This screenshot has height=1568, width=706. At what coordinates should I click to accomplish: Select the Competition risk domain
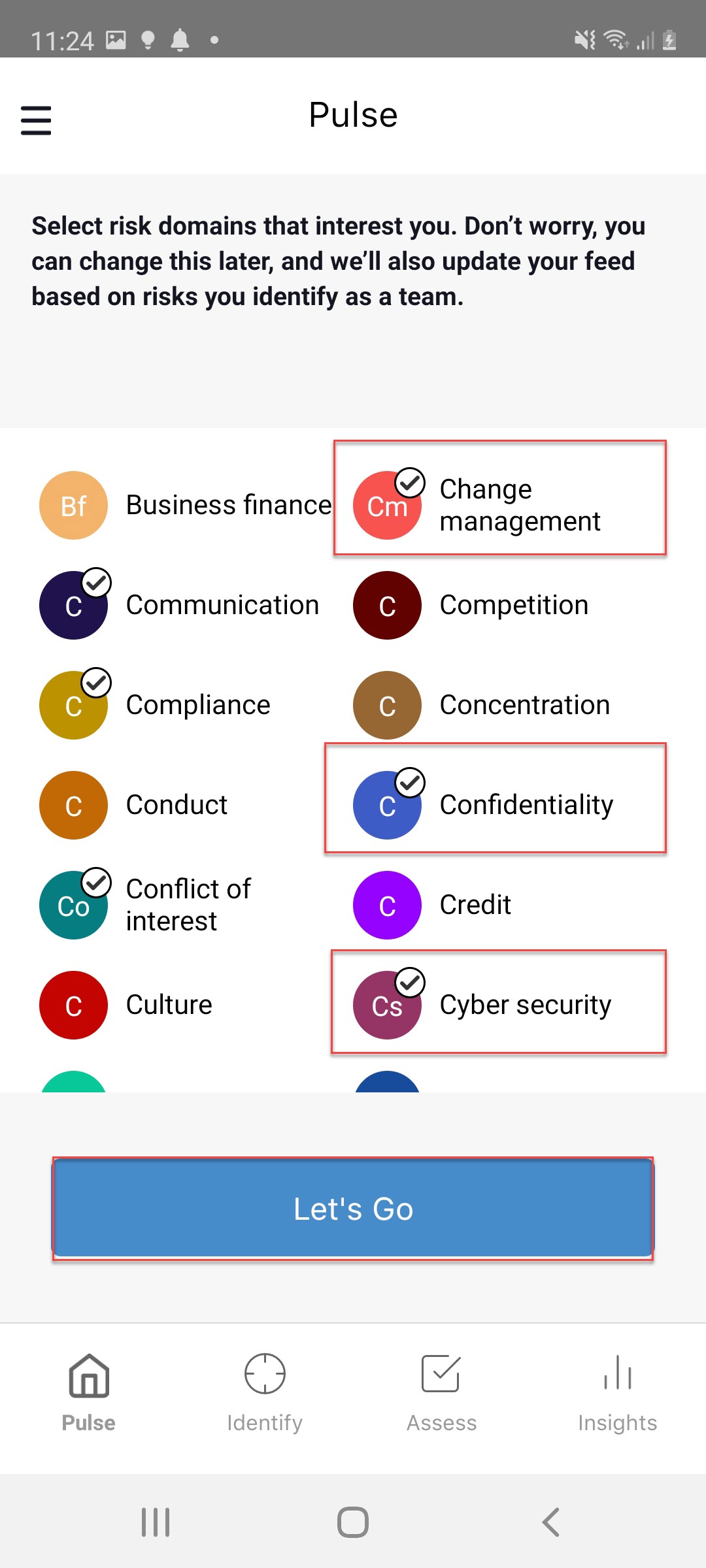[x=471, y=605]
